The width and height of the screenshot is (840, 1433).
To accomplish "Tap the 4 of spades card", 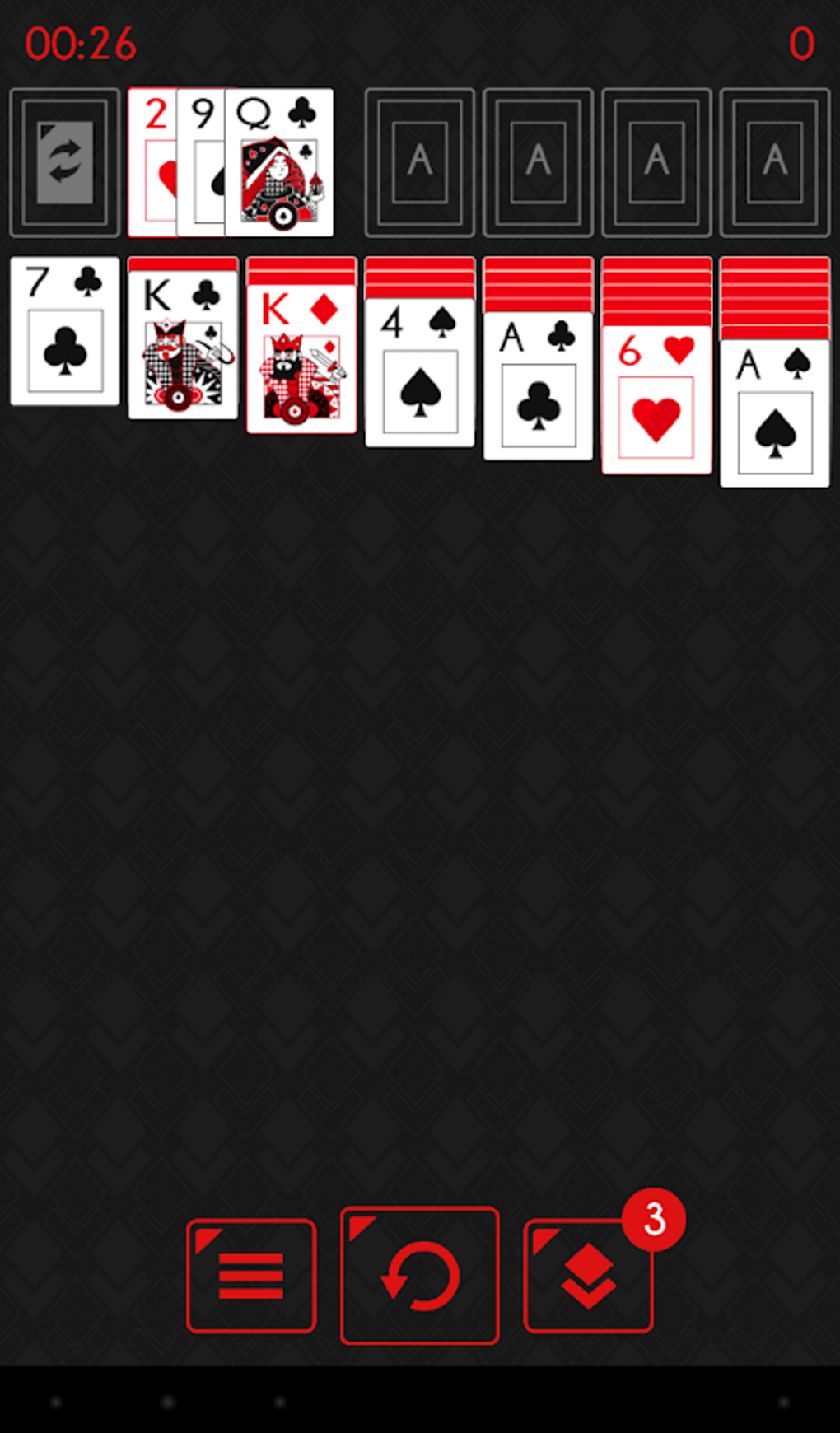I will tap(420, 373).
